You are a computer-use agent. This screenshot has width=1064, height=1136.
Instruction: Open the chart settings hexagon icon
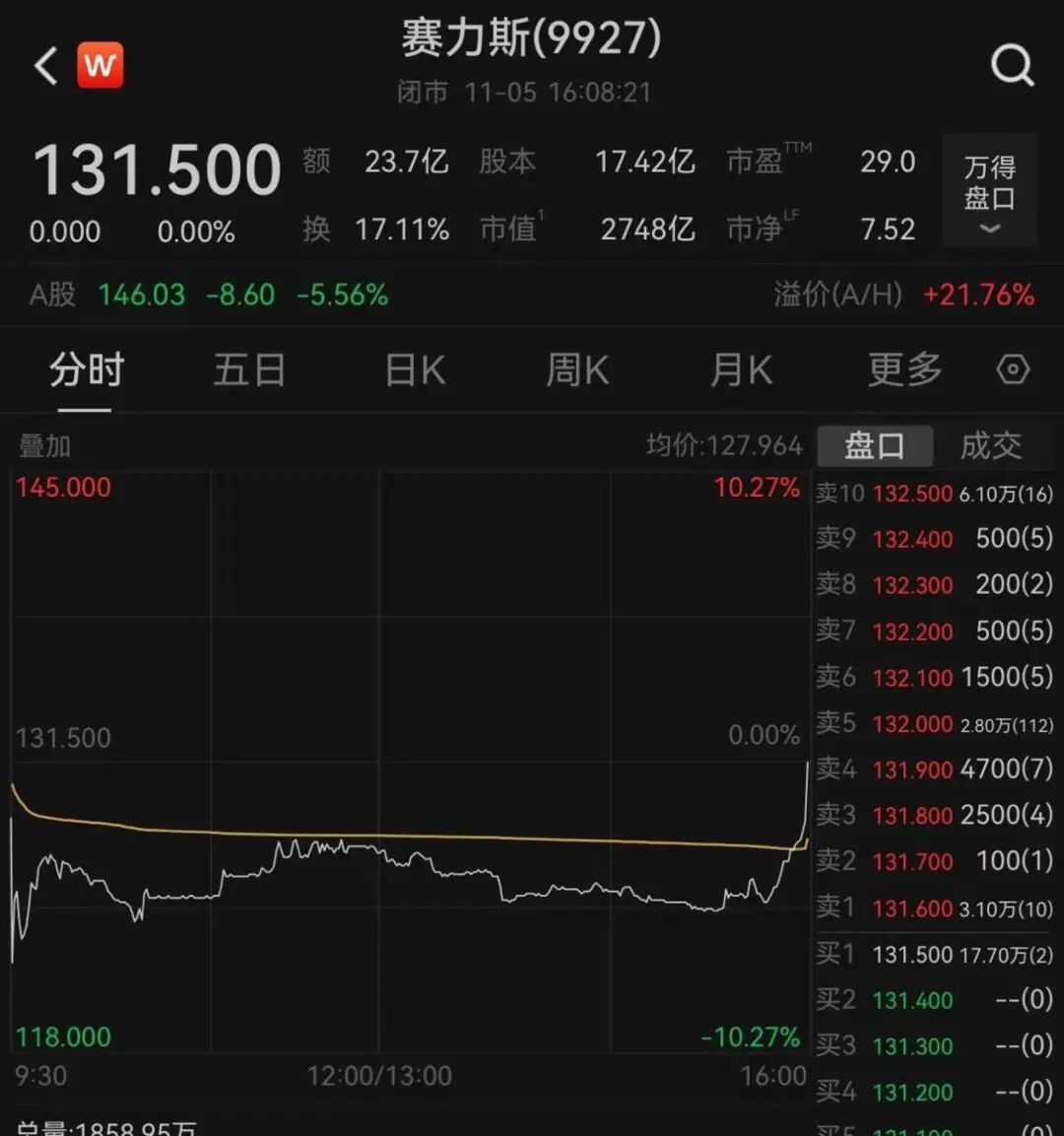(x=1013, y=370)
